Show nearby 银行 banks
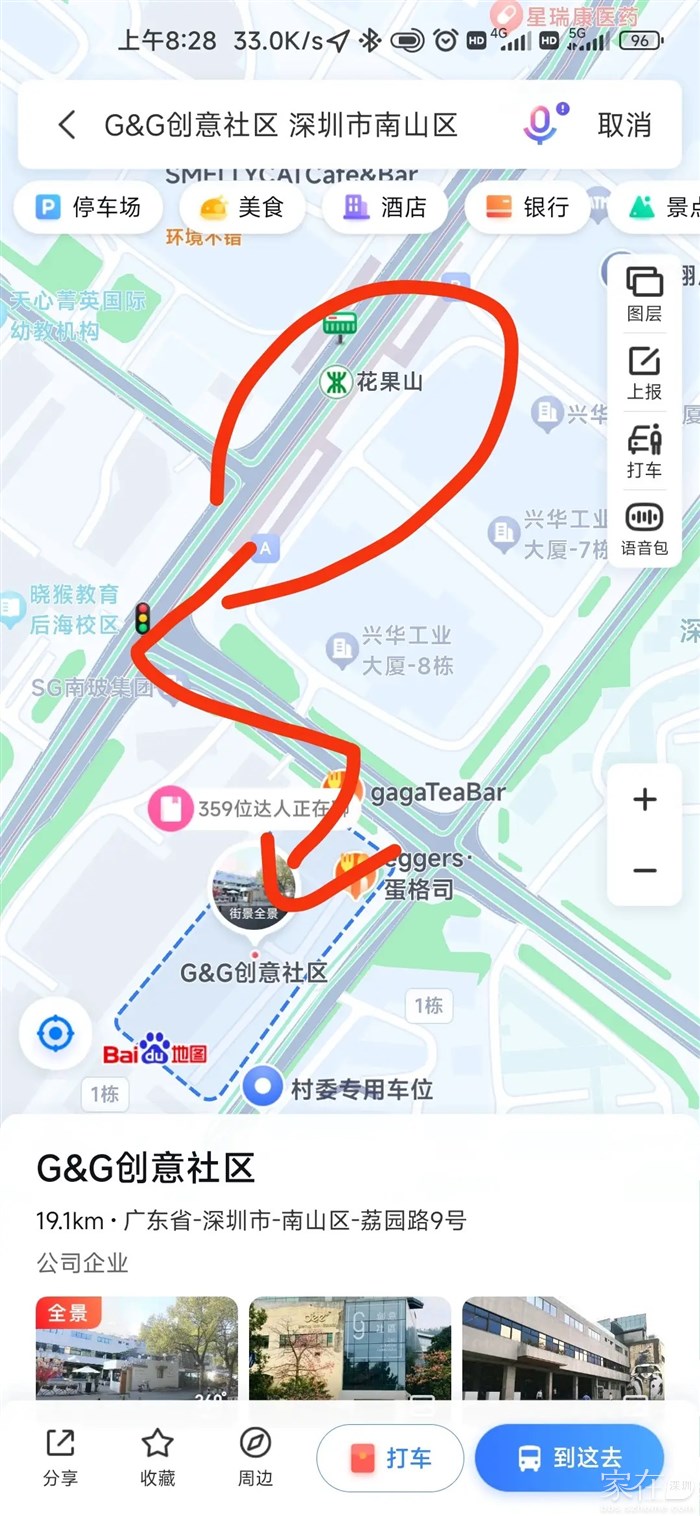The image size is (700, 1516). 528,207
